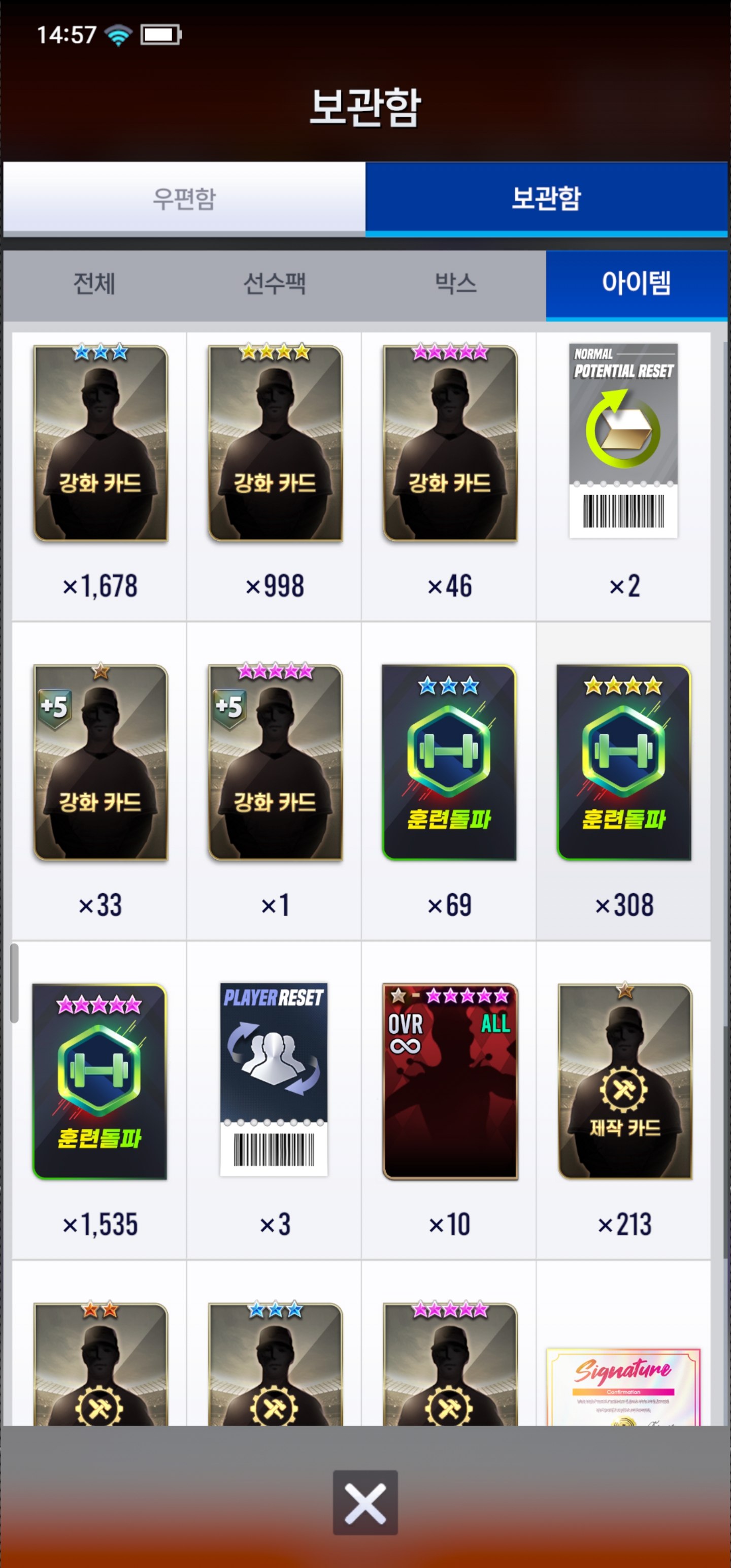
Task: Show the 전체 category
Action: pos(94,284)
